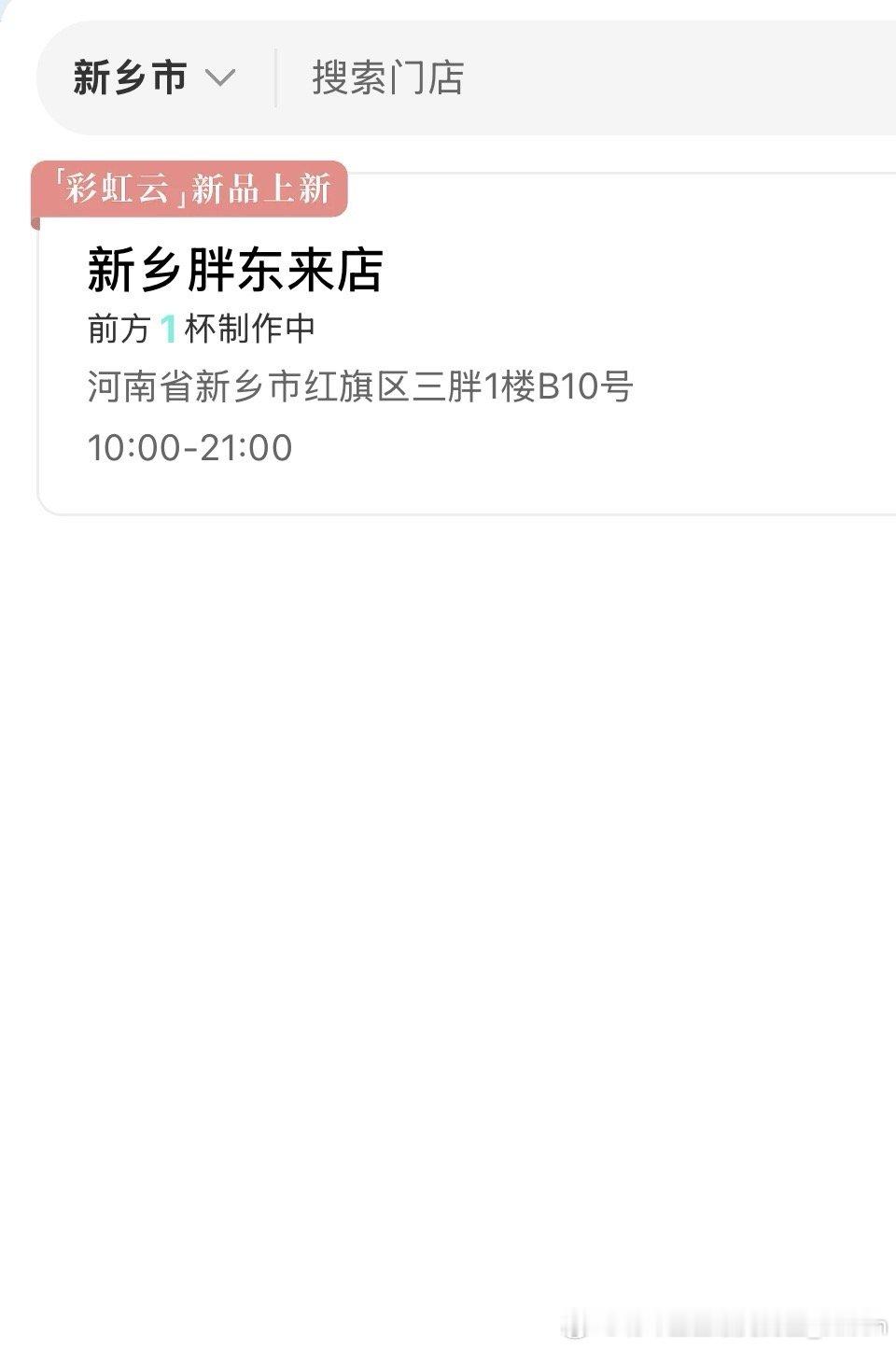
Task: Tap the divider beside the search bar
Action: pyautogui.click(x=274, y=79)
